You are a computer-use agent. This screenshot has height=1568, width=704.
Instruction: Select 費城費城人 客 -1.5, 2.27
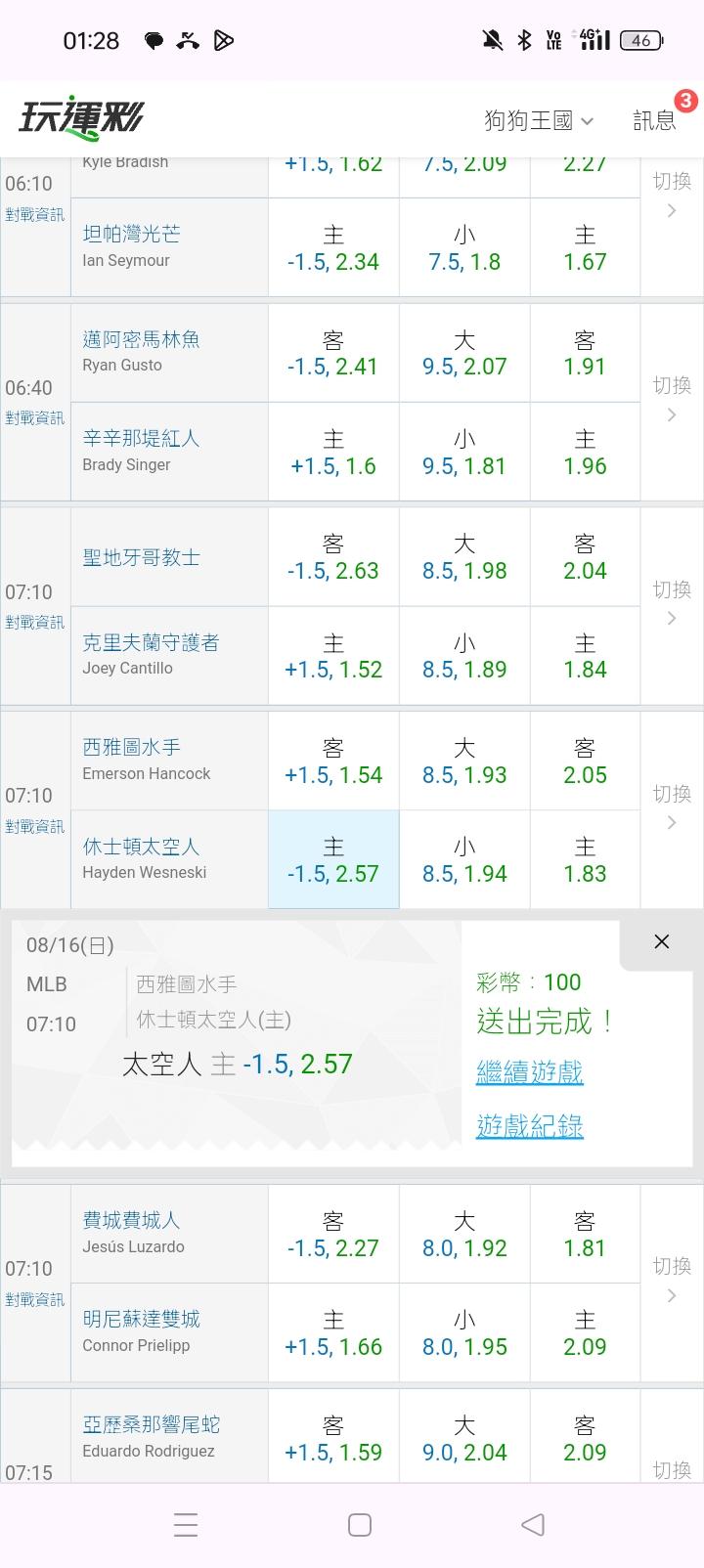tap(333, 1234)
